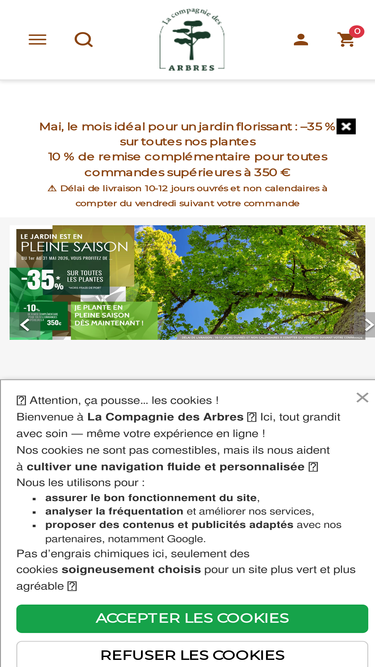Open the user account icon
The image size is (375, 667).
(301, 40)
